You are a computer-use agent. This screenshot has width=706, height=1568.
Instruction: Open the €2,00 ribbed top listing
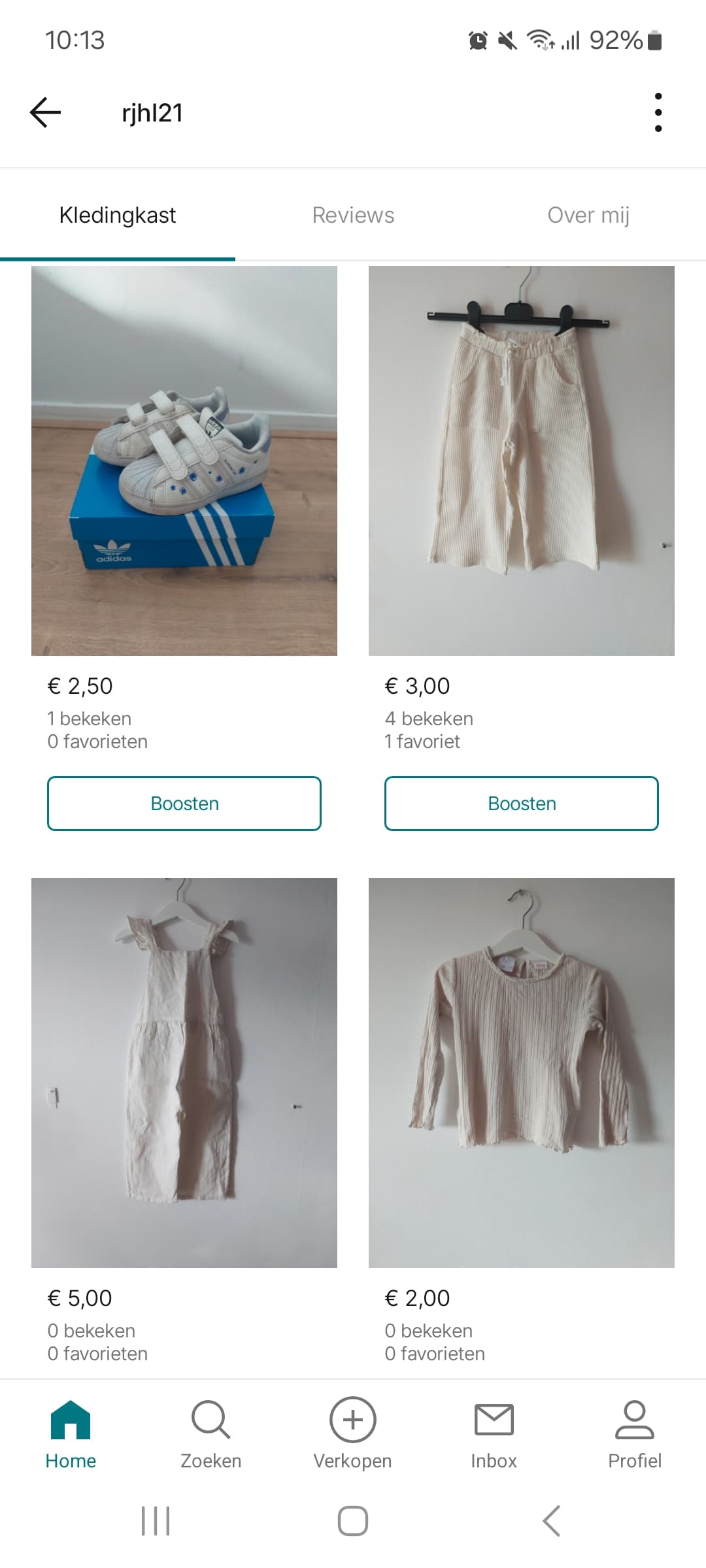521,1072
